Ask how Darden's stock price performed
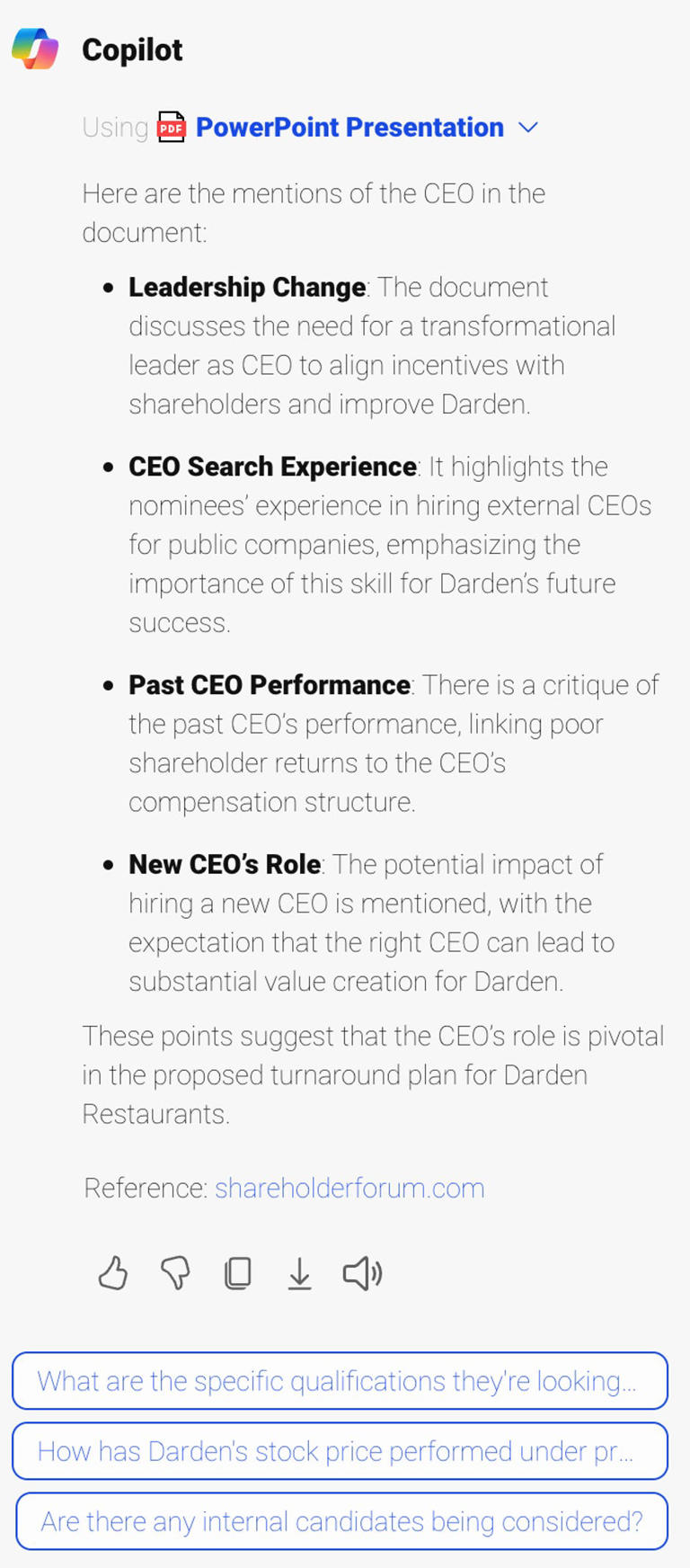 [340, 1451]
